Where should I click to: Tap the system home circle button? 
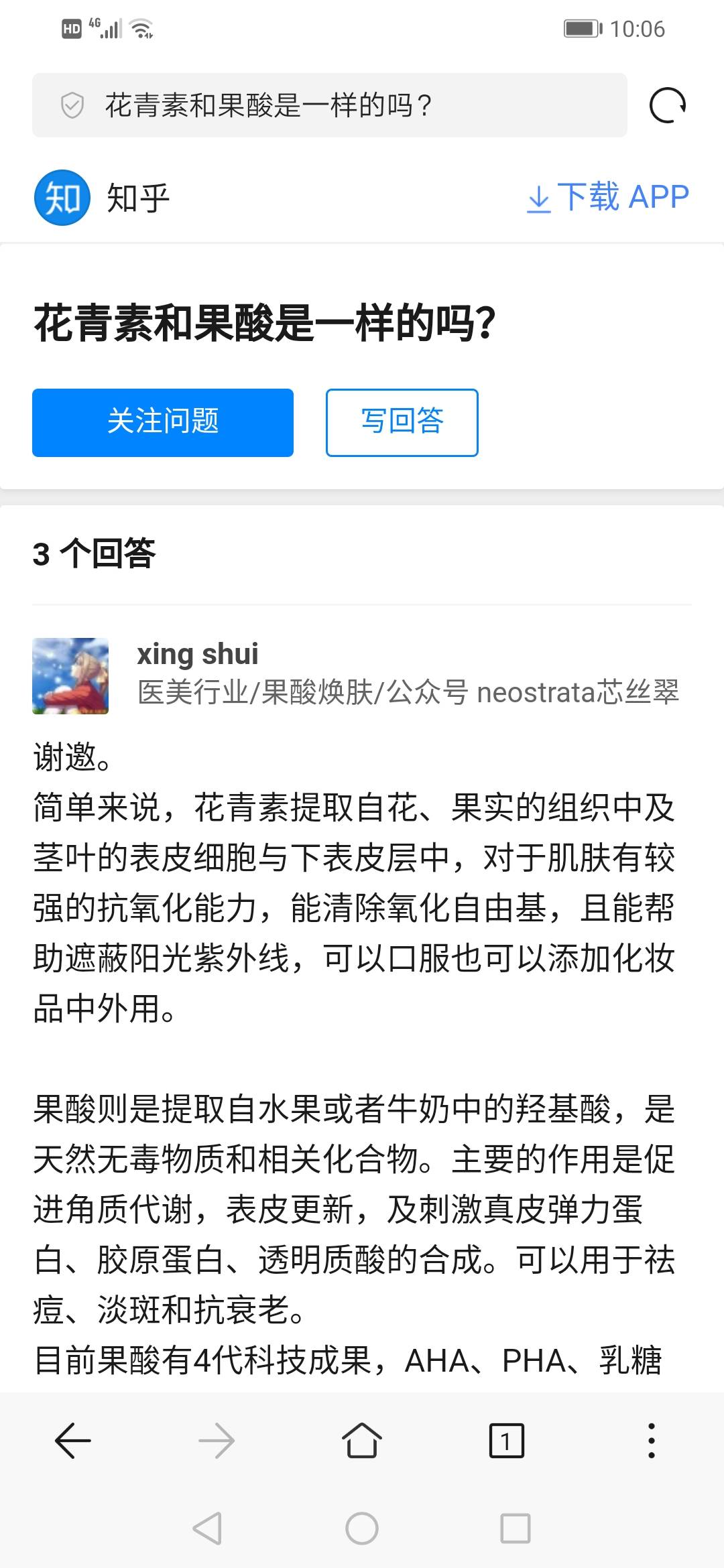click(x=362, y=1528)
